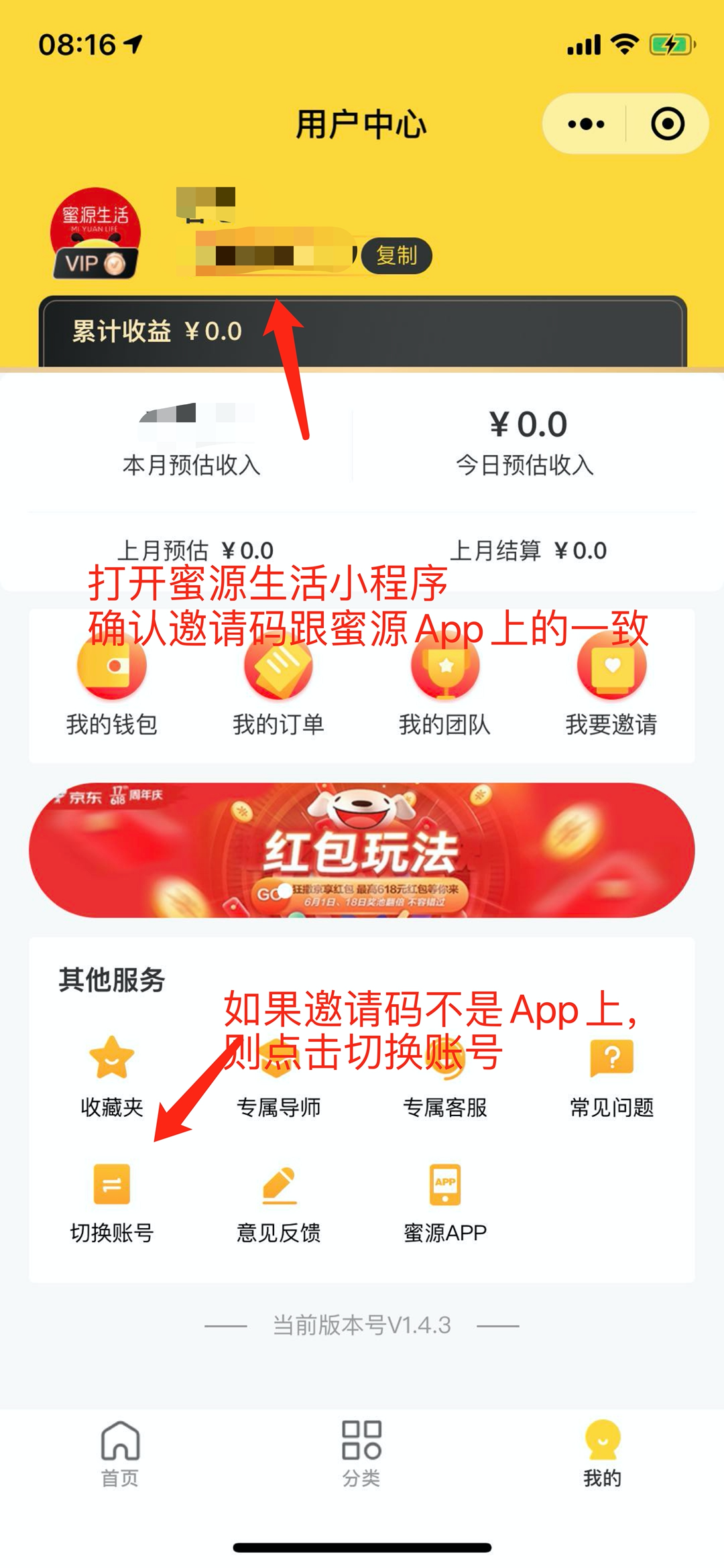Open the mini program more options menu

click(x=586, y=124)
